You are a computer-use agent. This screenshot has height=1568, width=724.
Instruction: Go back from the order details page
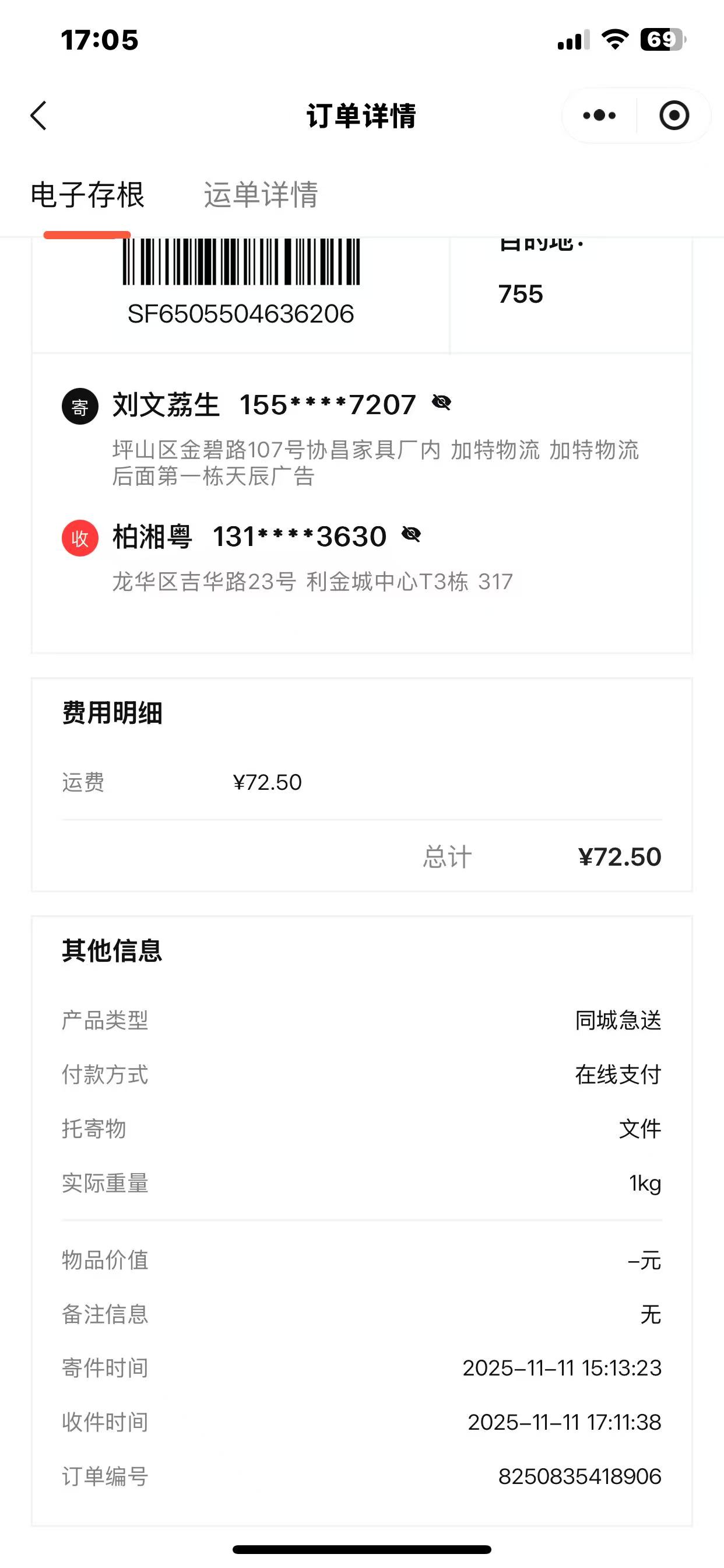pos(39,116)
